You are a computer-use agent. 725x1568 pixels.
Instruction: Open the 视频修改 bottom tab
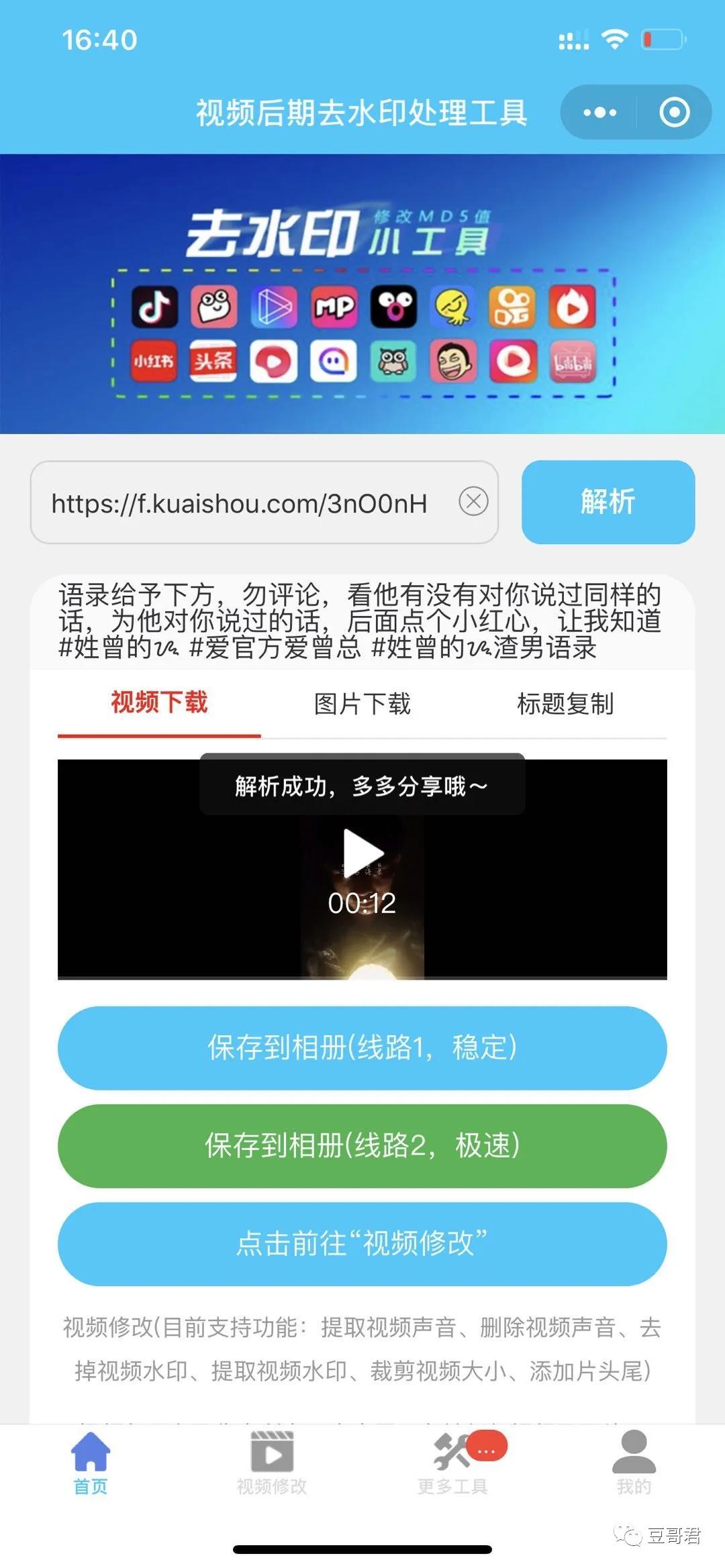tap(272, 1463)
